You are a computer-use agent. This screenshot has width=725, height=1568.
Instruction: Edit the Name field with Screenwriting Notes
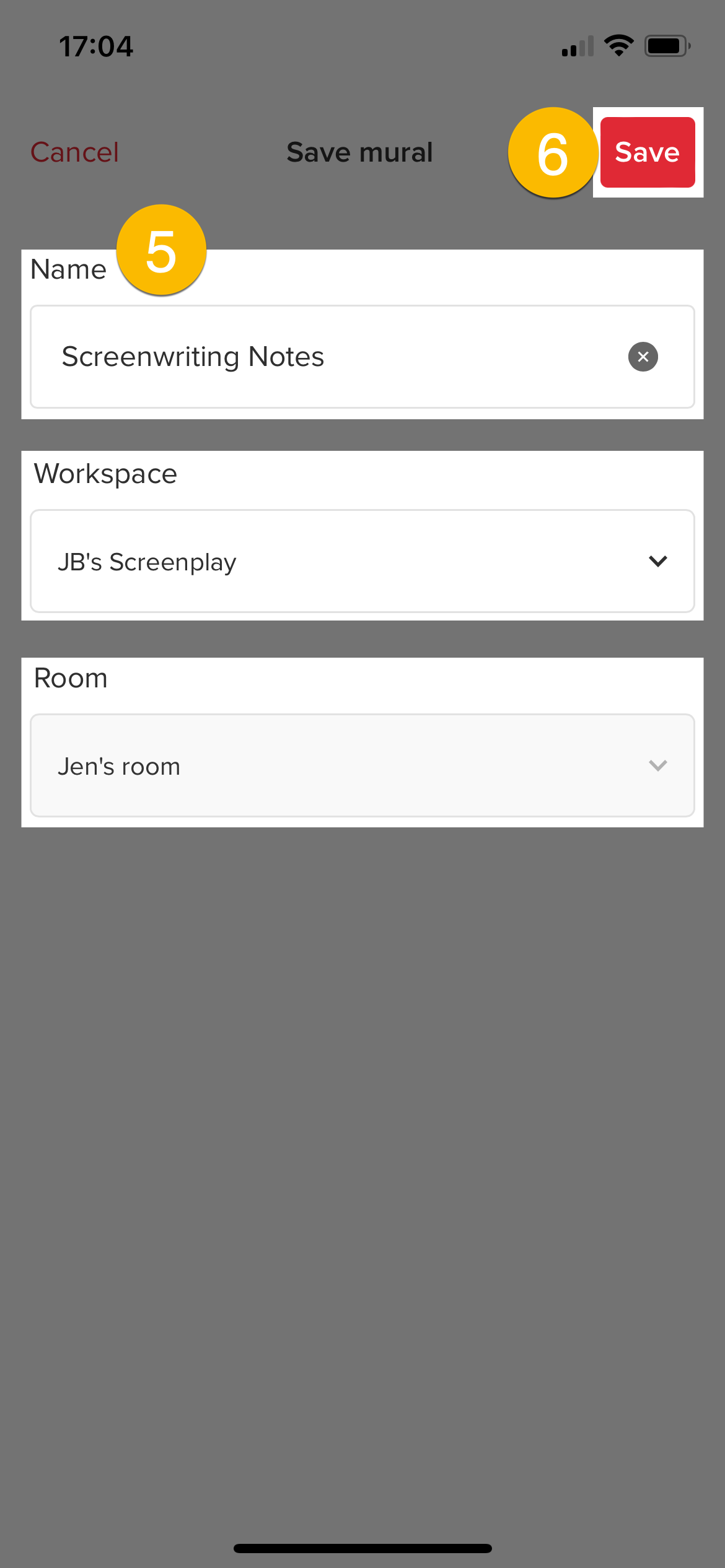pyautogui.click(x=322, y=357)
